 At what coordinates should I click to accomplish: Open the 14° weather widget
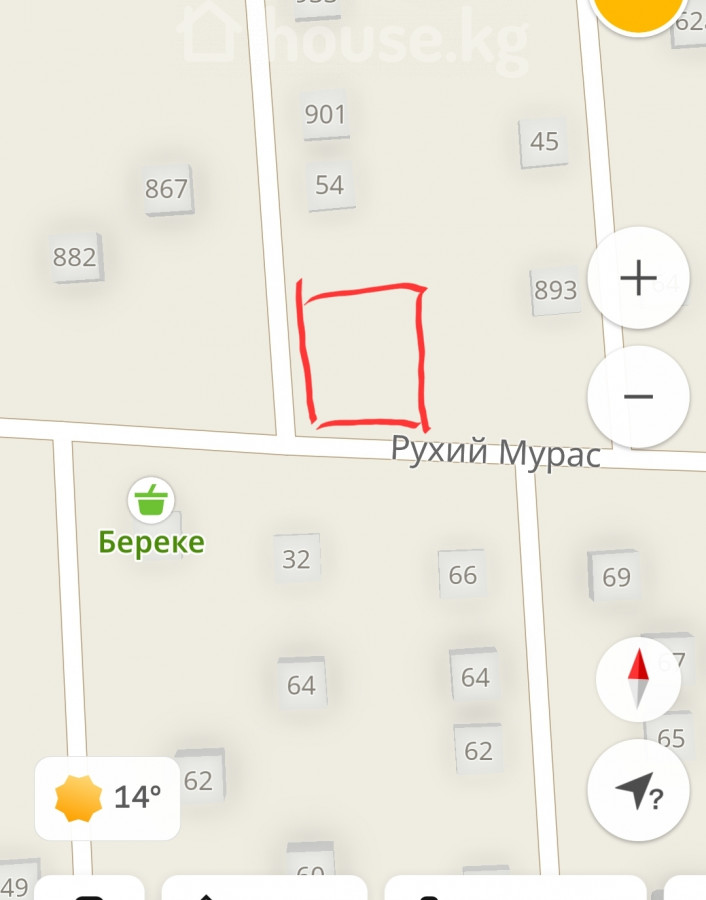(x=108, y=798)
